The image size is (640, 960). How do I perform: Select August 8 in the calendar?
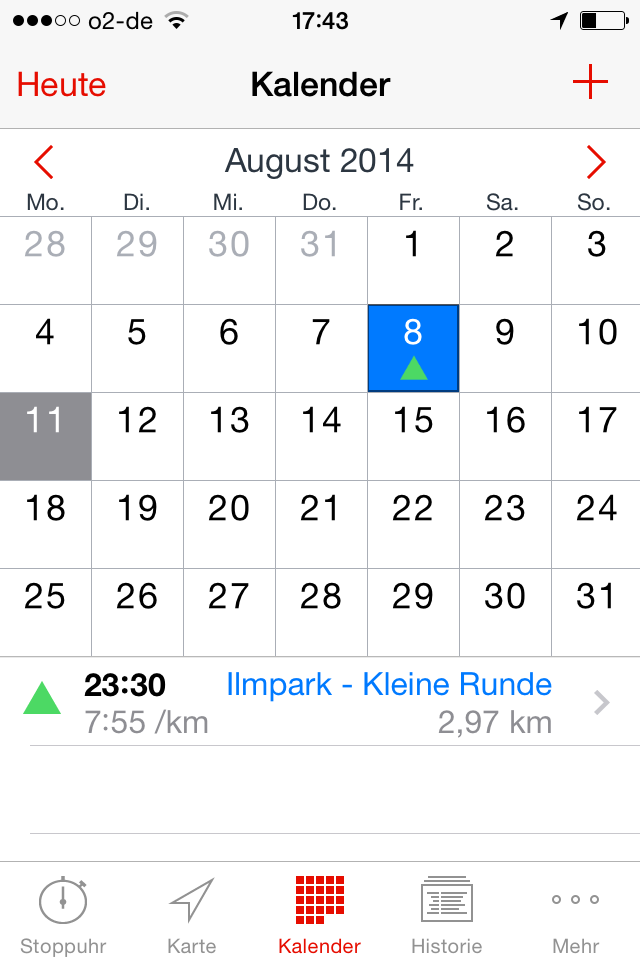coord(413,347)
